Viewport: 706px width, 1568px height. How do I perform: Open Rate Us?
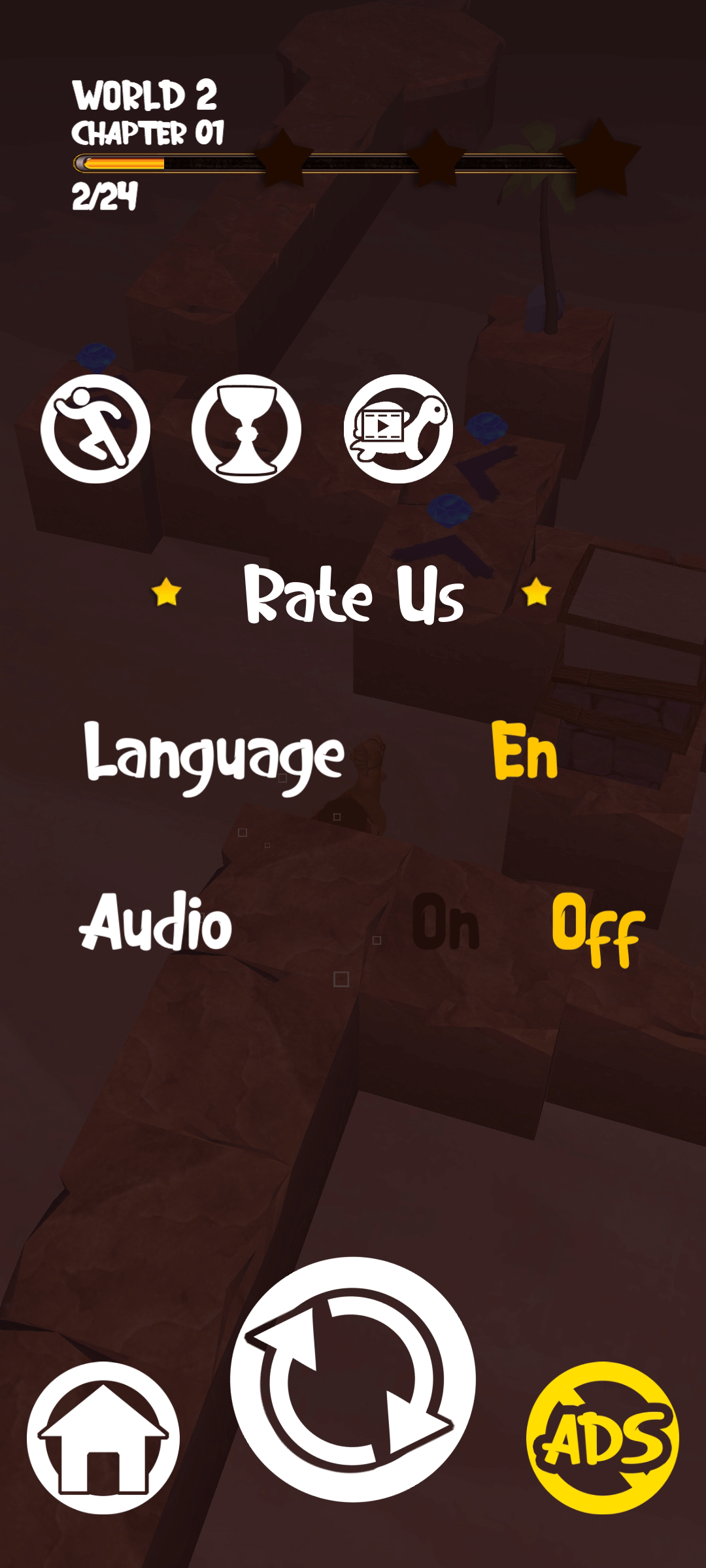(x=353, y=595)
